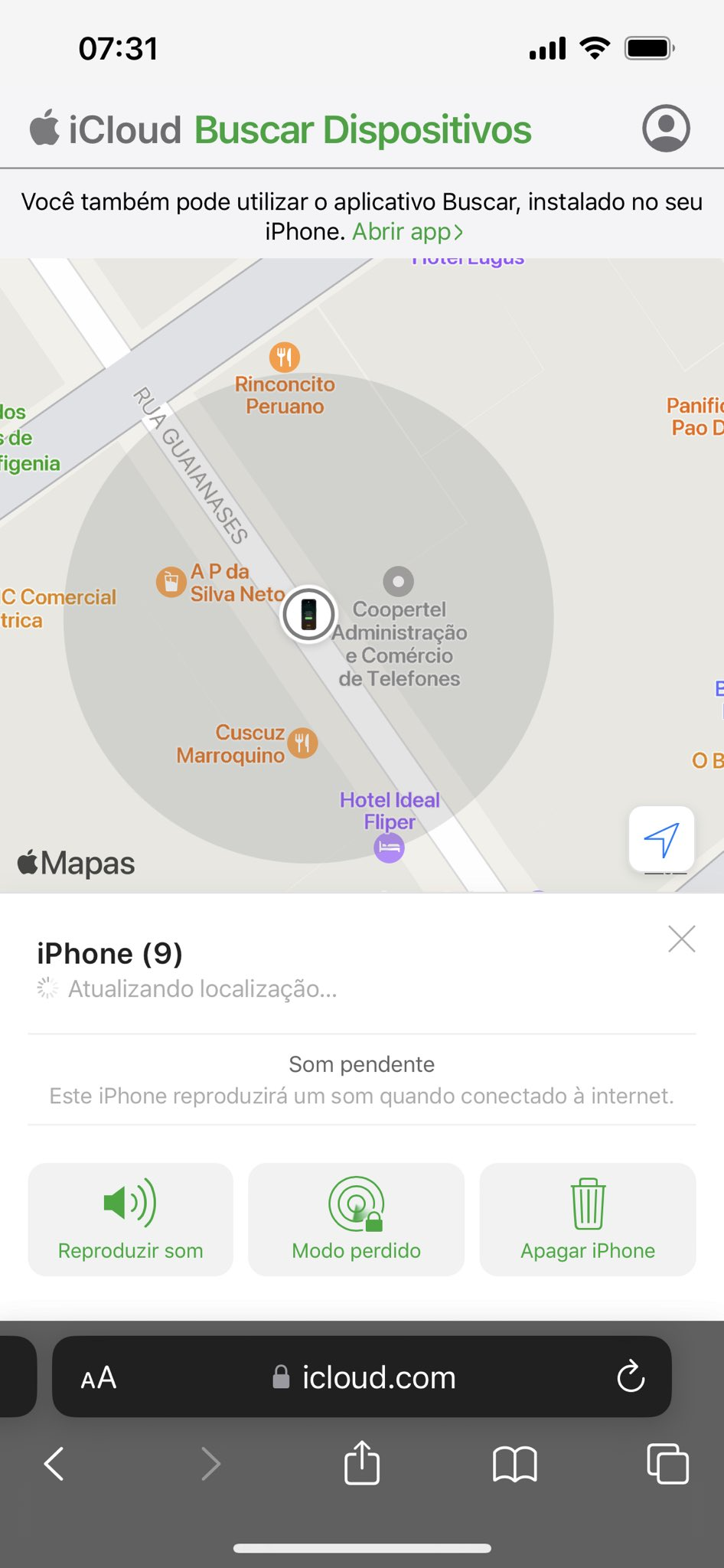Open Safari bookmarks

tap(514, 1464)
